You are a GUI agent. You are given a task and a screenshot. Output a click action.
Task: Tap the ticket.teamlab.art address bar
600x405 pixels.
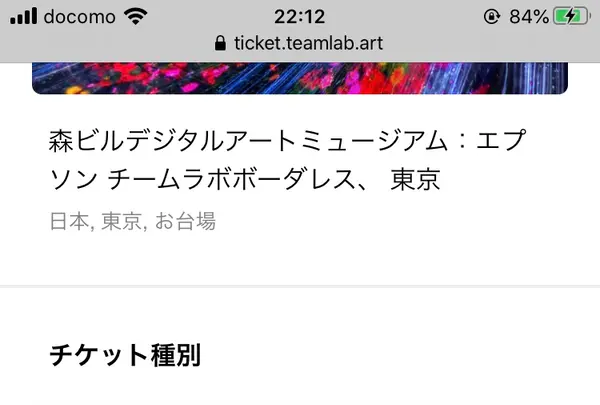point(300,44)
